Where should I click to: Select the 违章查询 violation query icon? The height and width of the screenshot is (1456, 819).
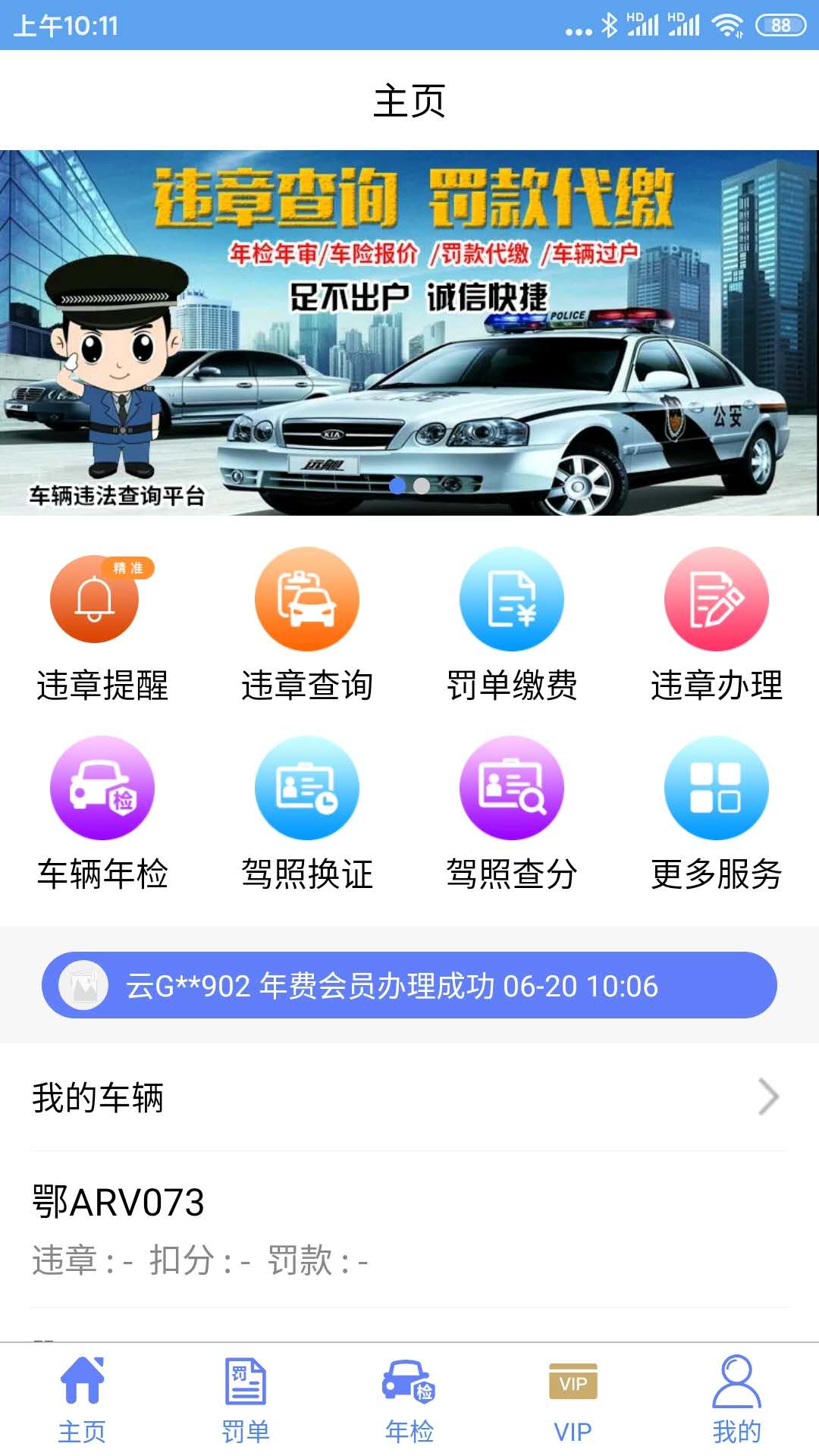(306, 599)
